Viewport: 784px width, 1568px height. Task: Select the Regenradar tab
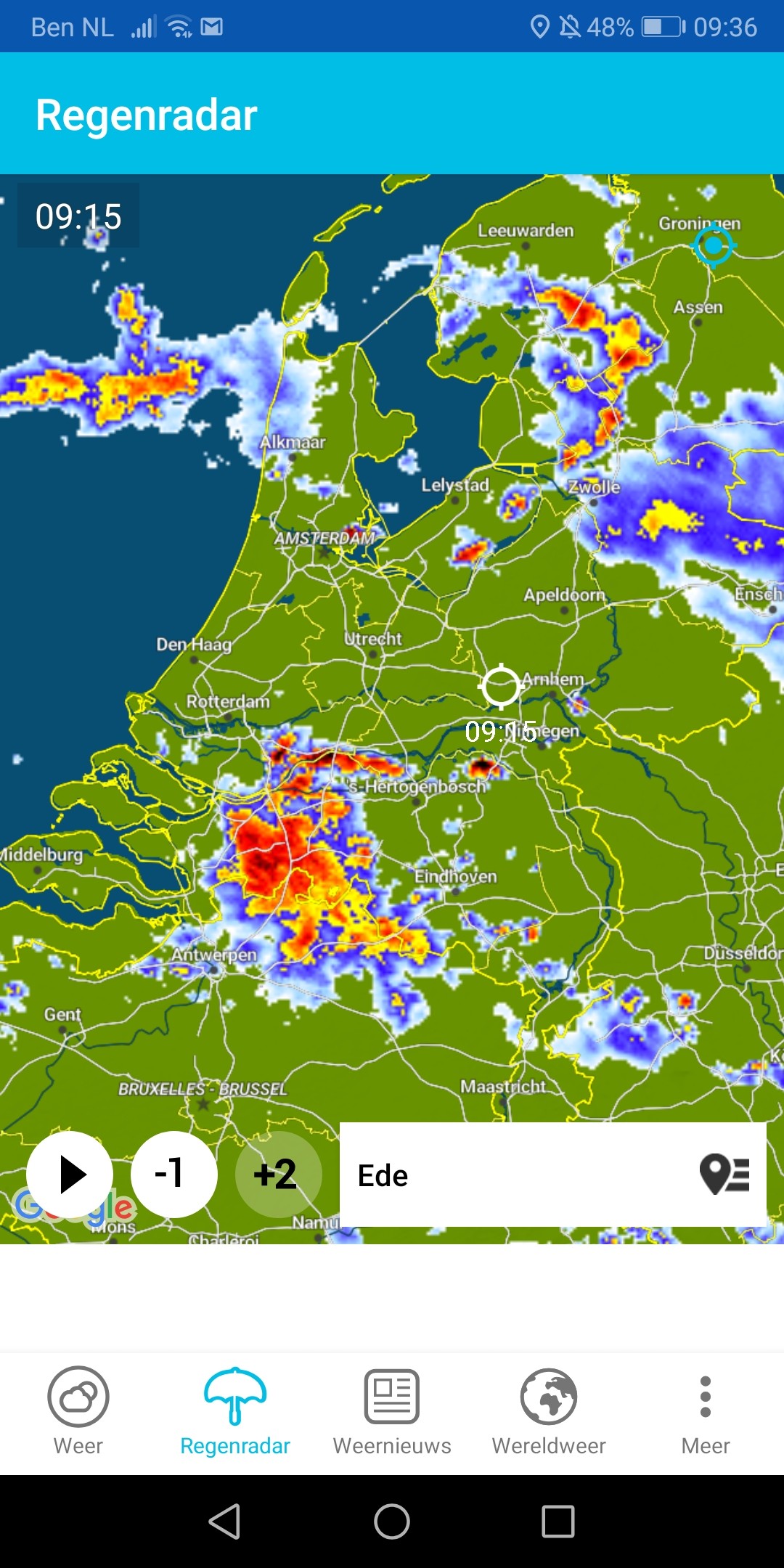click(x=235, y=1412)
